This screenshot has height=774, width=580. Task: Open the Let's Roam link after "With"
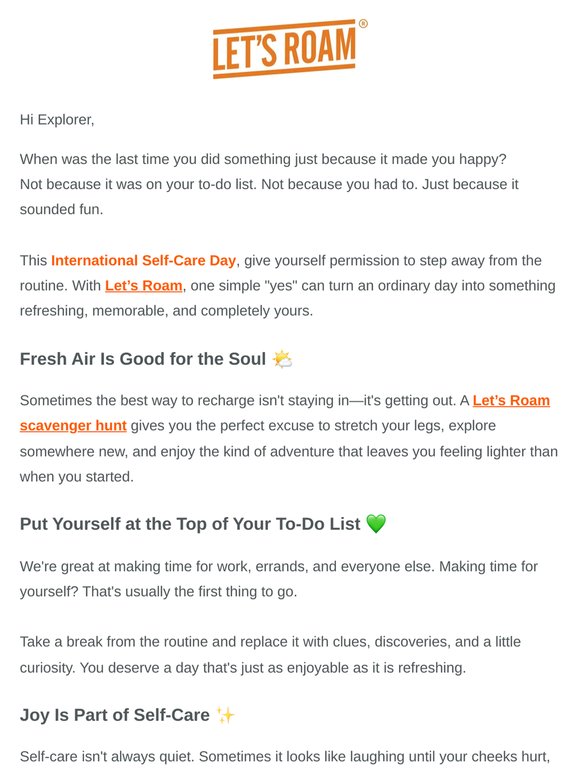click(144, 286)
